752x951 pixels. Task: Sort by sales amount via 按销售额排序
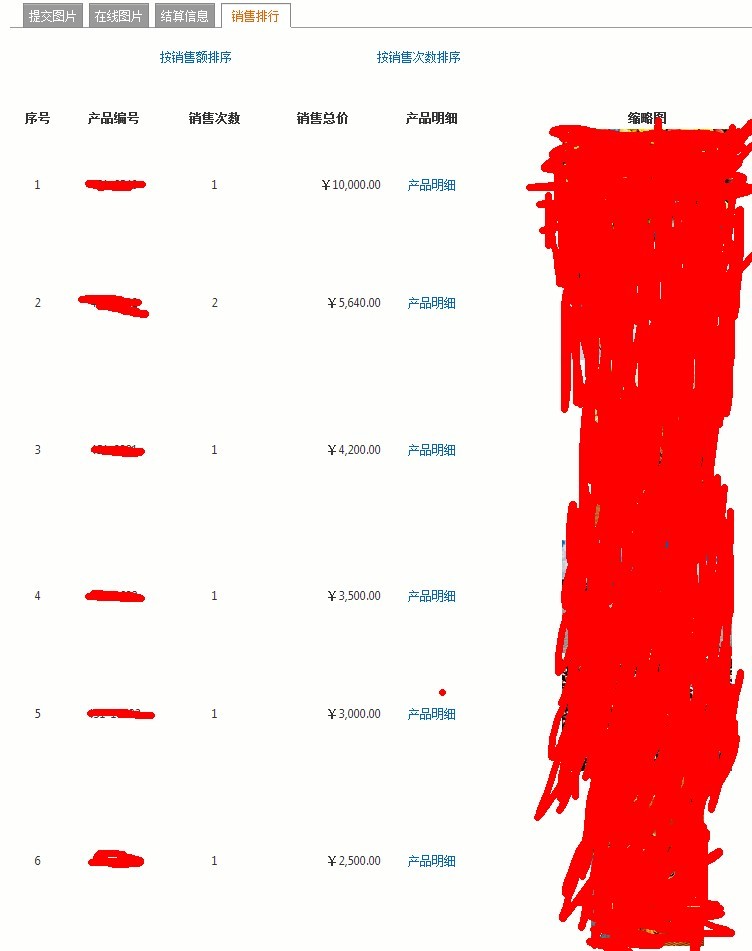click(196, 58)
